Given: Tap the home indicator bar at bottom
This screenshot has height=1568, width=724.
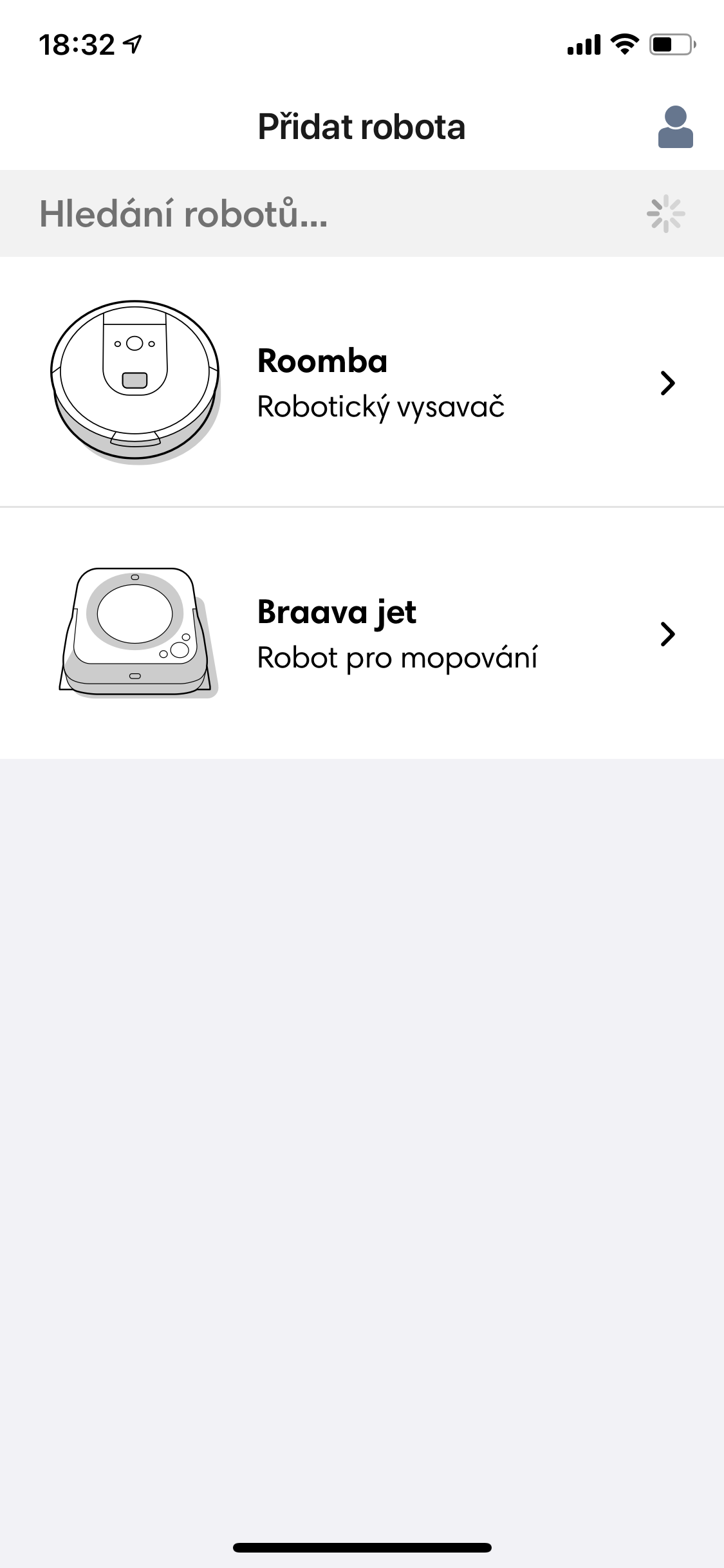Looking at the screenshot, I should (362, 1547).
